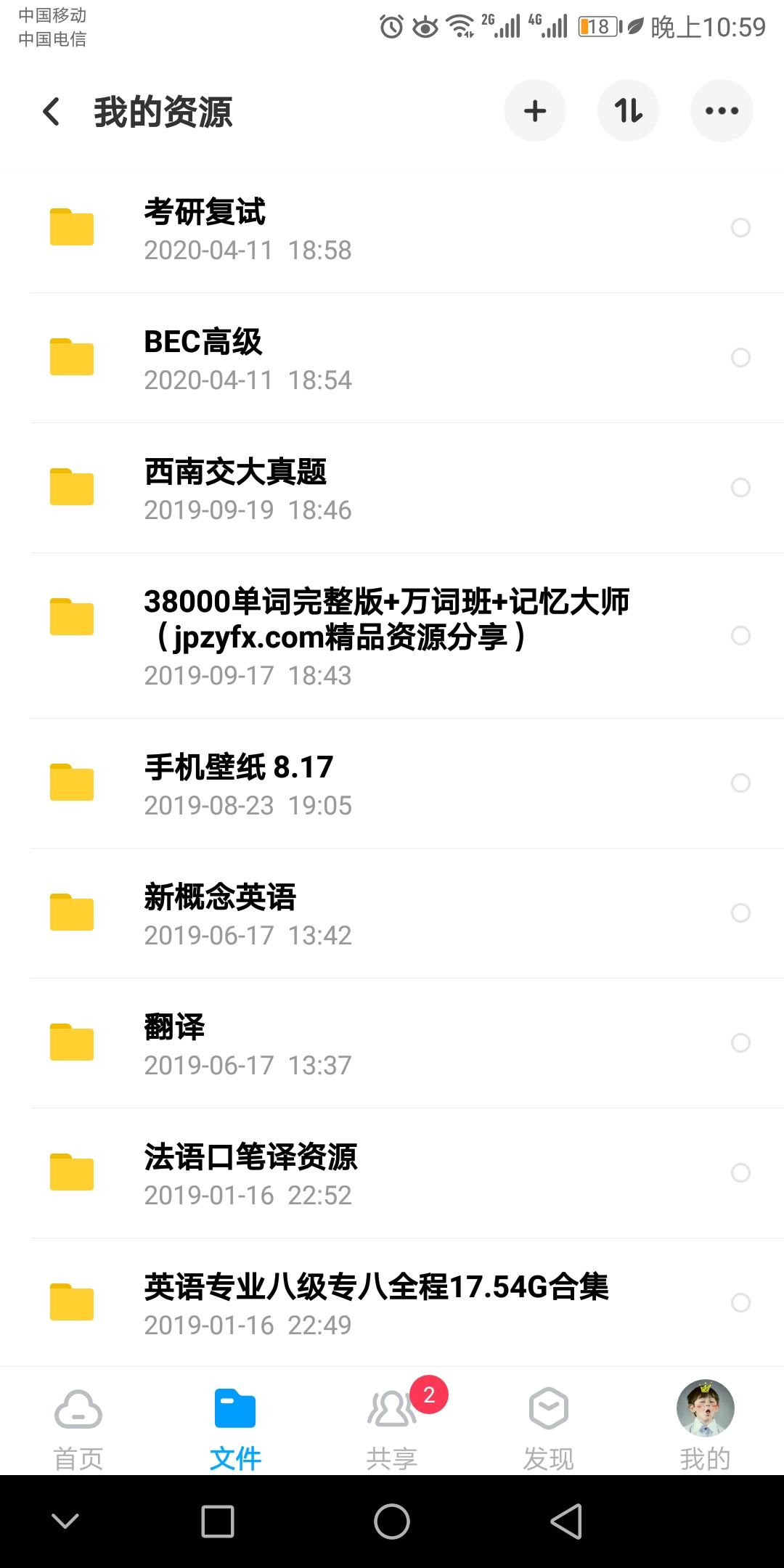This screenshot has width=784, height=1568.
Task: Open the 手机壁纸 8.17 folder
Action: pyautogui.click(x=392, y=784)
